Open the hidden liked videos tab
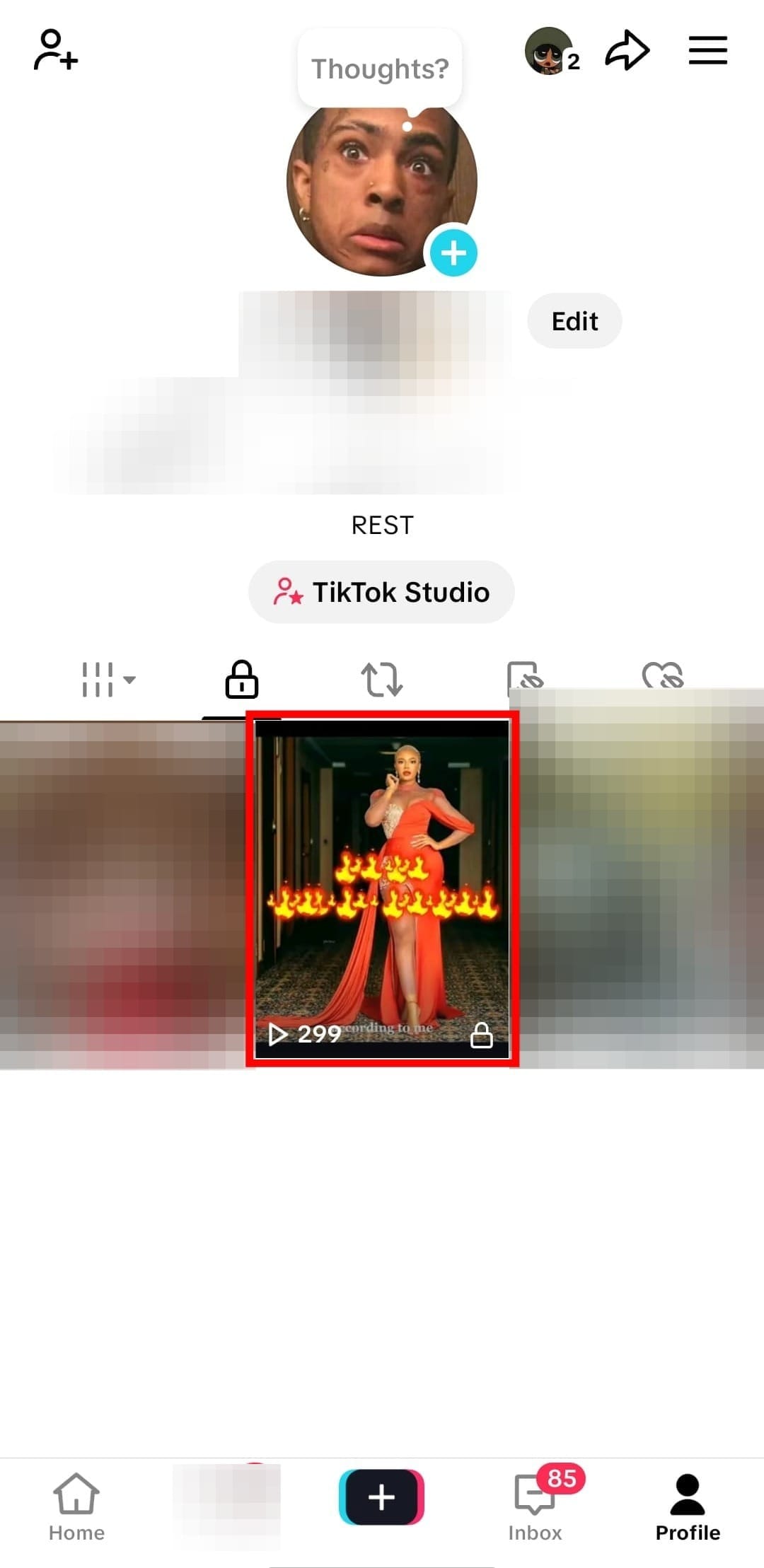Screen dimensions: 764x1568 pos(662,675)
